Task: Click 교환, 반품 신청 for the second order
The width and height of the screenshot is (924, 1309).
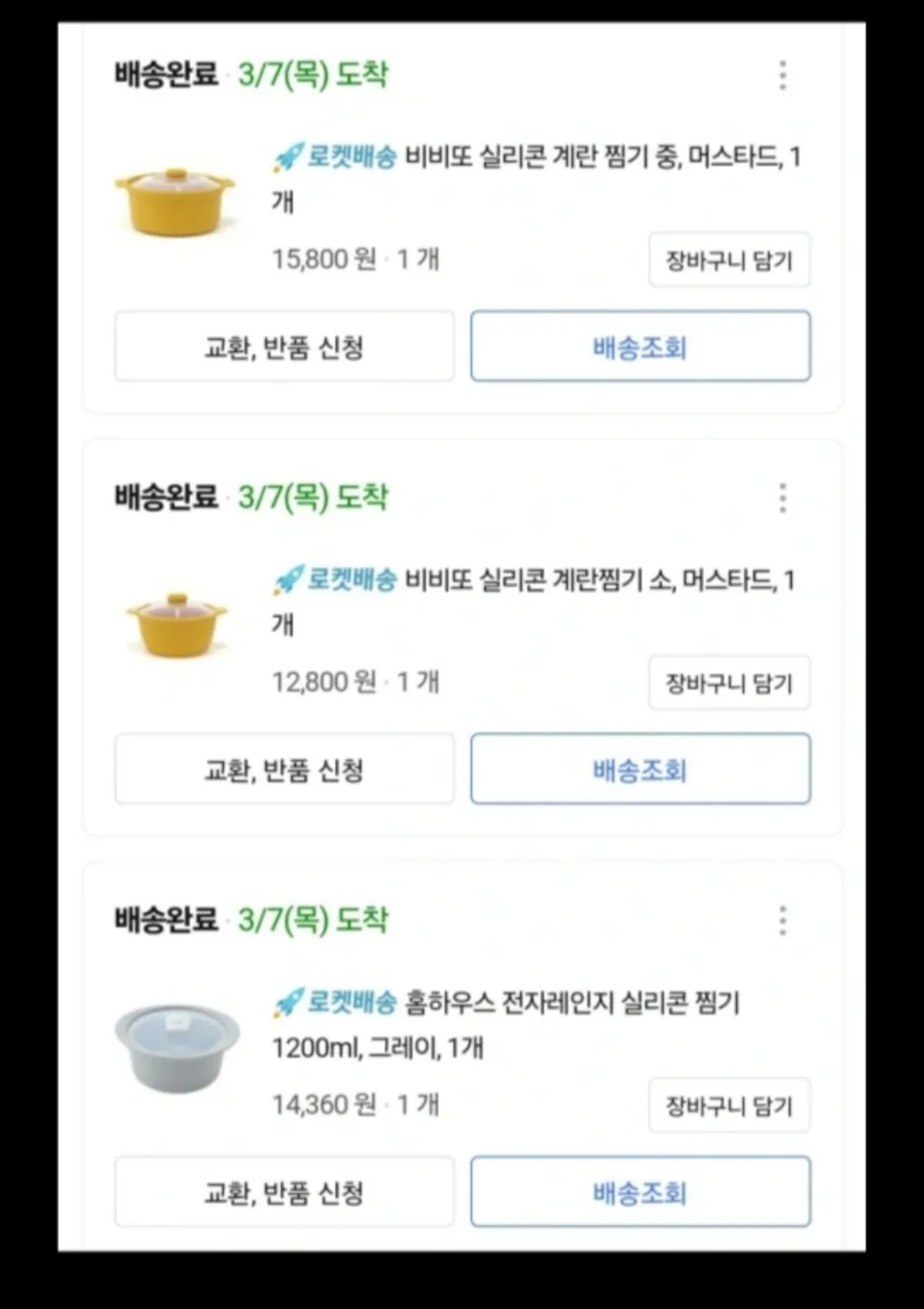Action: (283, 769)
